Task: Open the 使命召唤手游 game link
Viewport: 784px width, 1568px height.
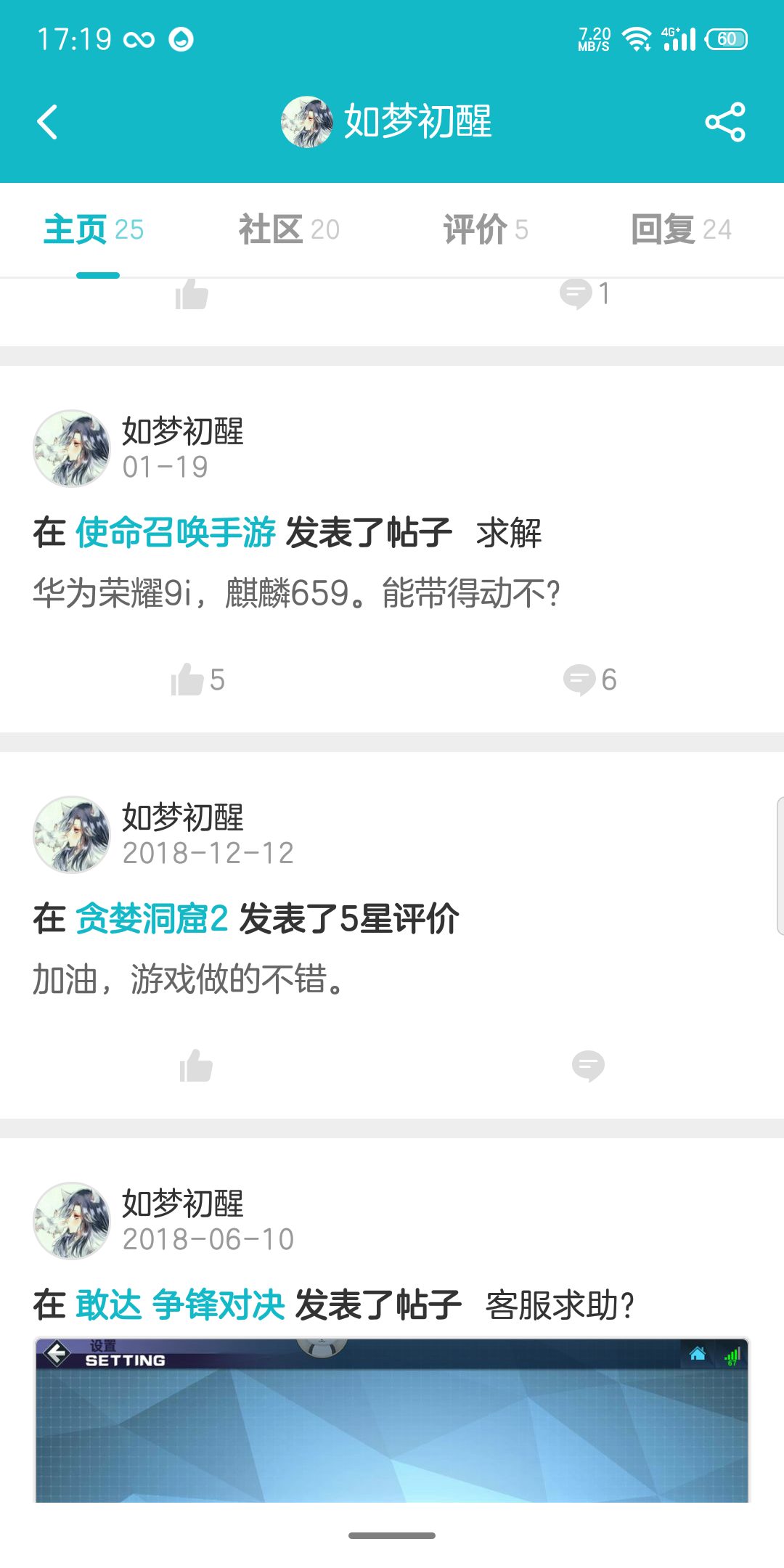Action: coord(176,533)
